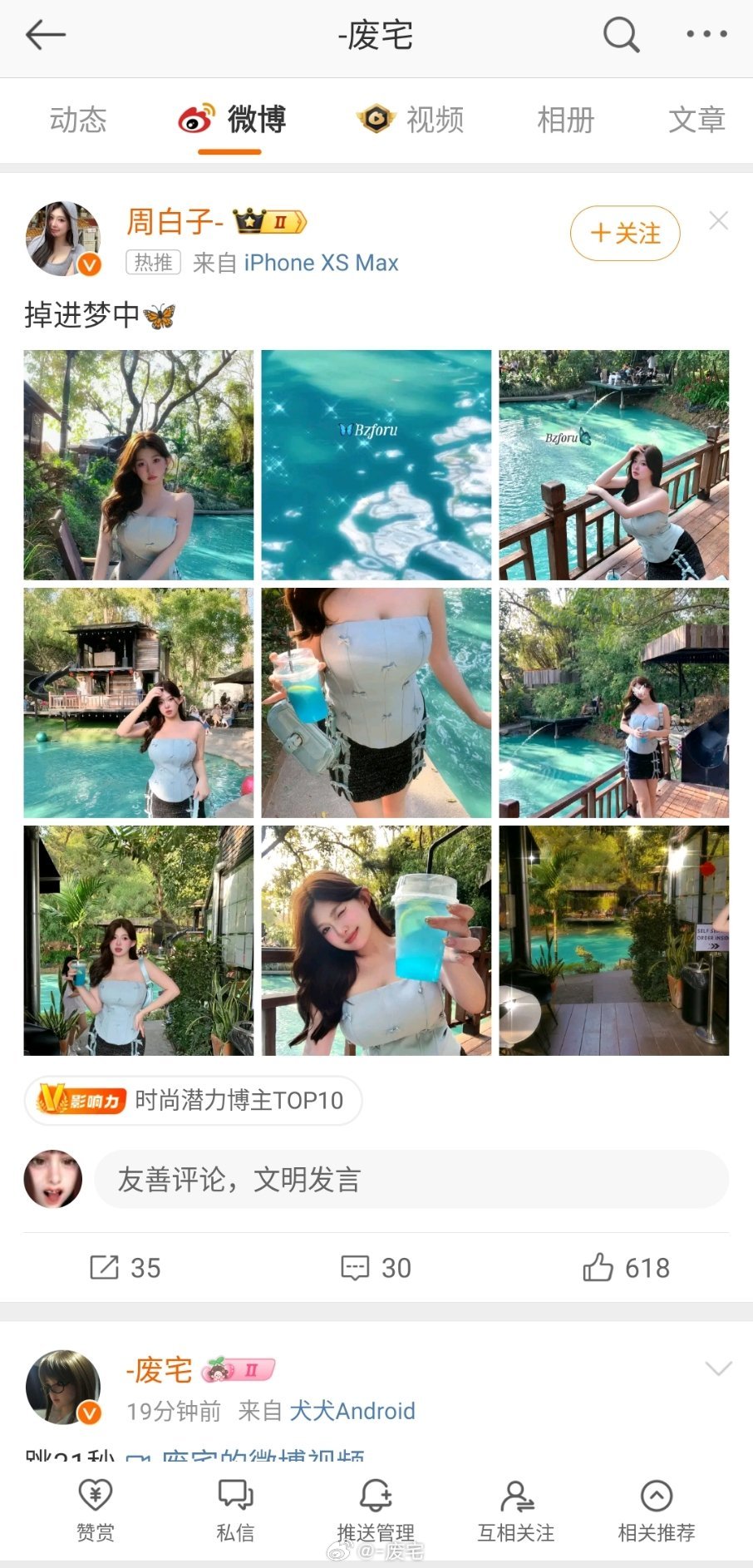Image resolution: width=753 pixels, height=1568 pixels.
Task: Switch to the 相册 tab
Action: coord(565,120)
